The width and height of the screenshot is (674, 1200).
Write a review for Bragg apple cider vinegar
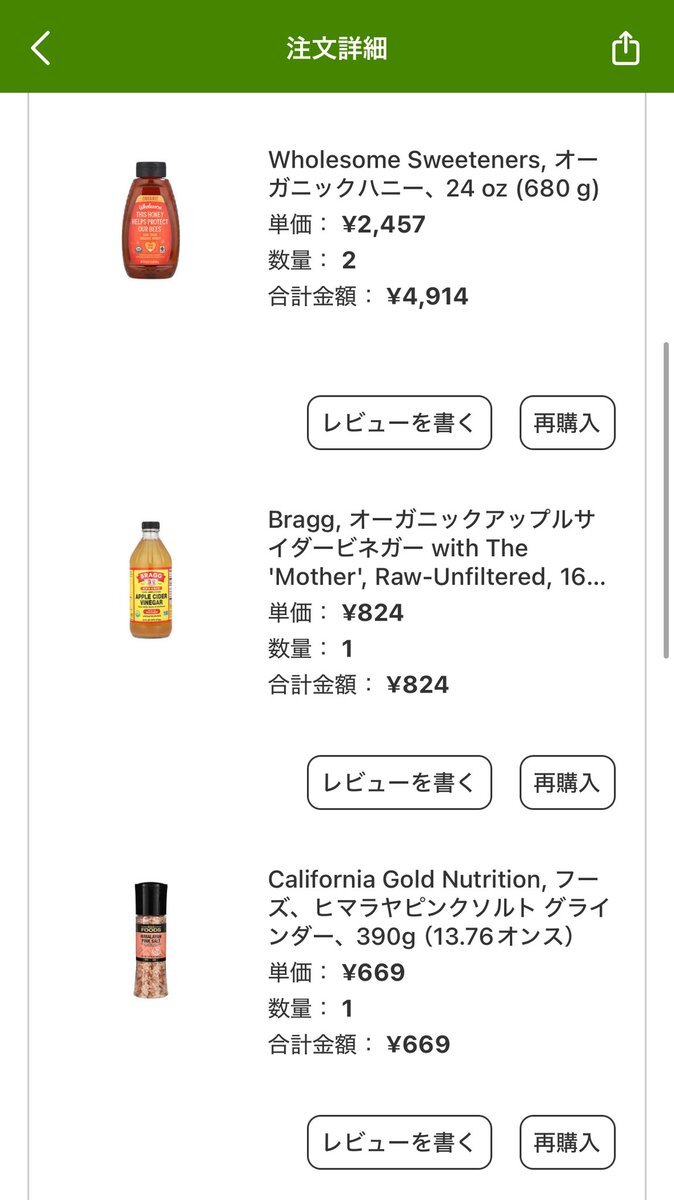(399, 783)
